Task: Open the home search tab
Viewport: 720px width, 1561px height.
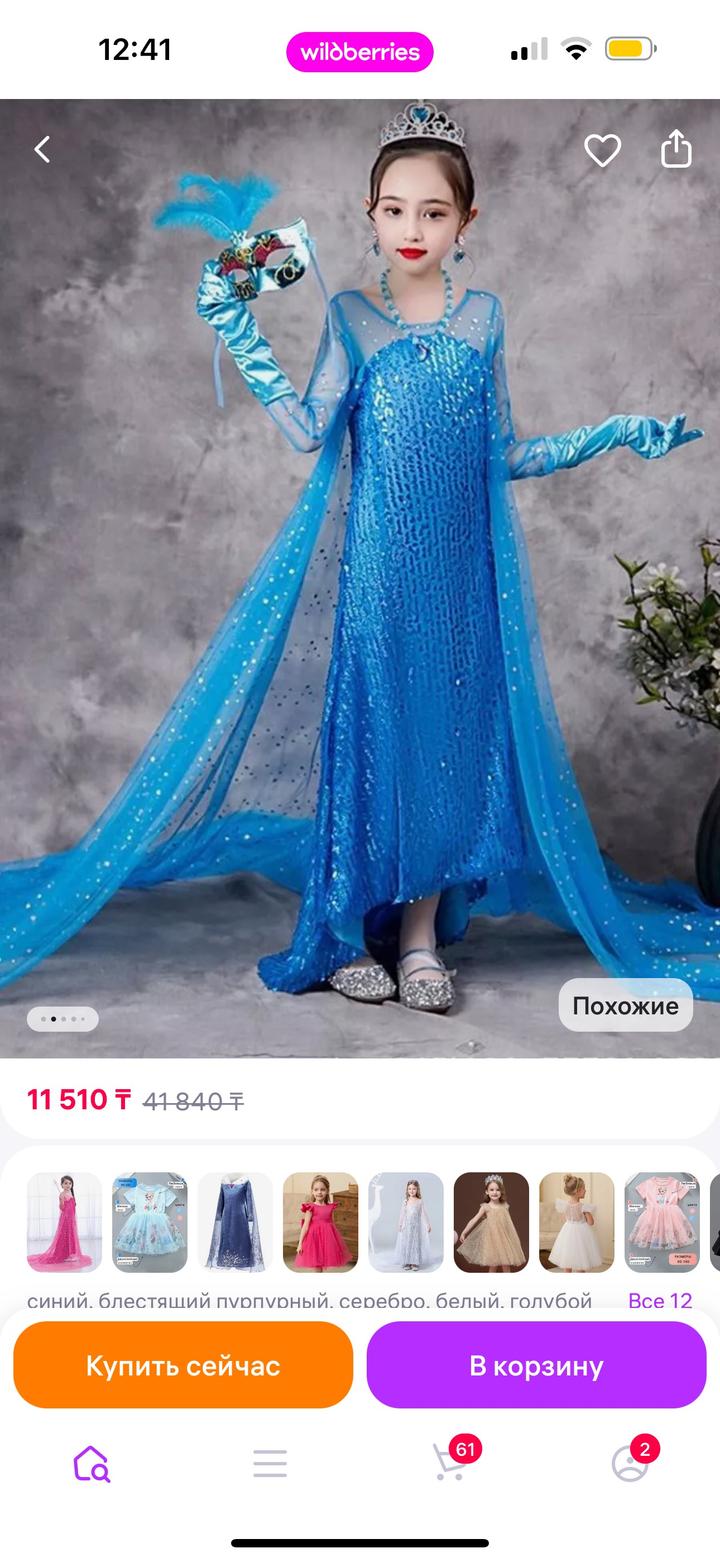Action: (x=91, y=1463)
